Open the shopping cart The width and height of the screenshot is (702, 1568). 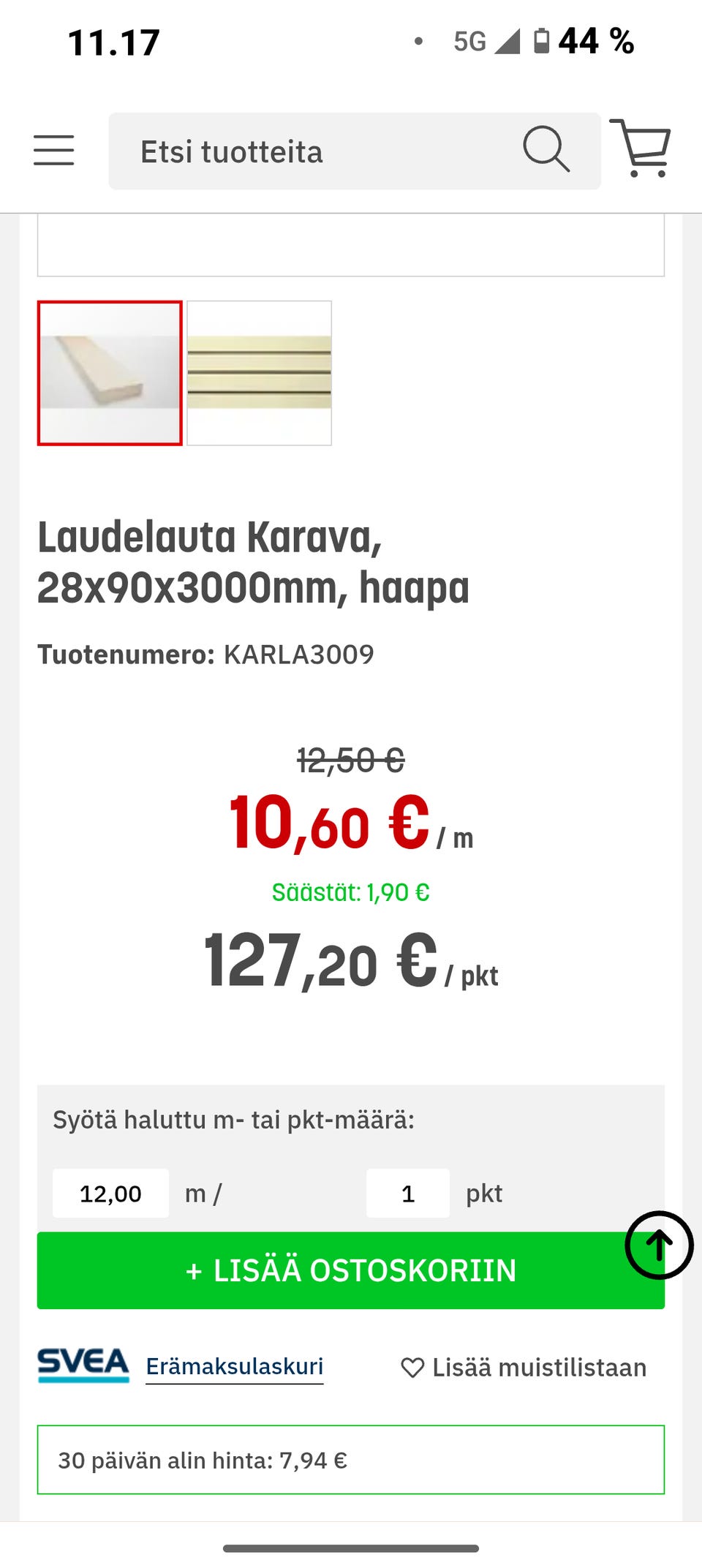pyautogui.click(x=643, y=150)
